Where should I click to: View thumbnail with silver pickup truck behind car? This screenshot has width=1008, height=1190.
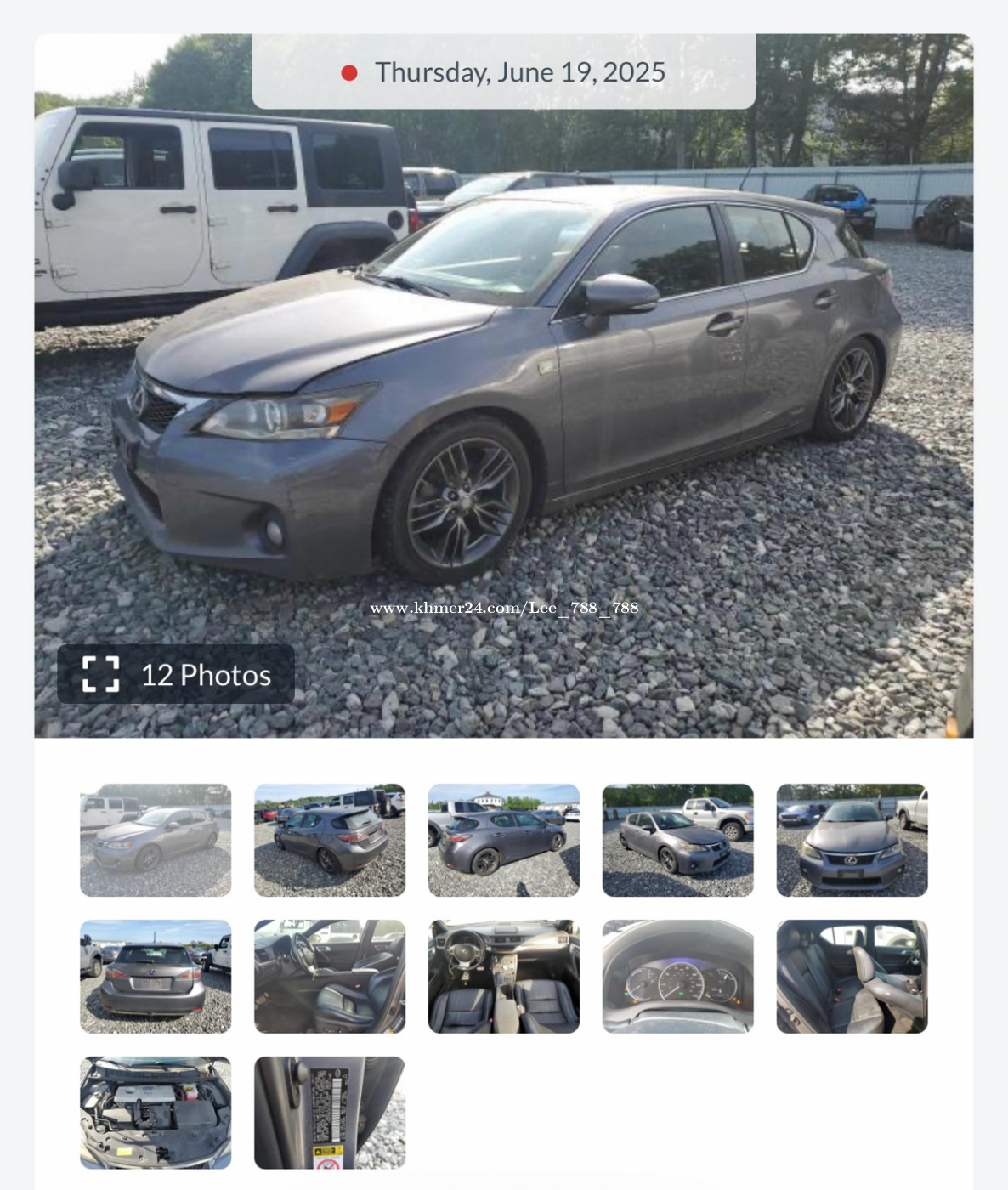pos(677,840)
